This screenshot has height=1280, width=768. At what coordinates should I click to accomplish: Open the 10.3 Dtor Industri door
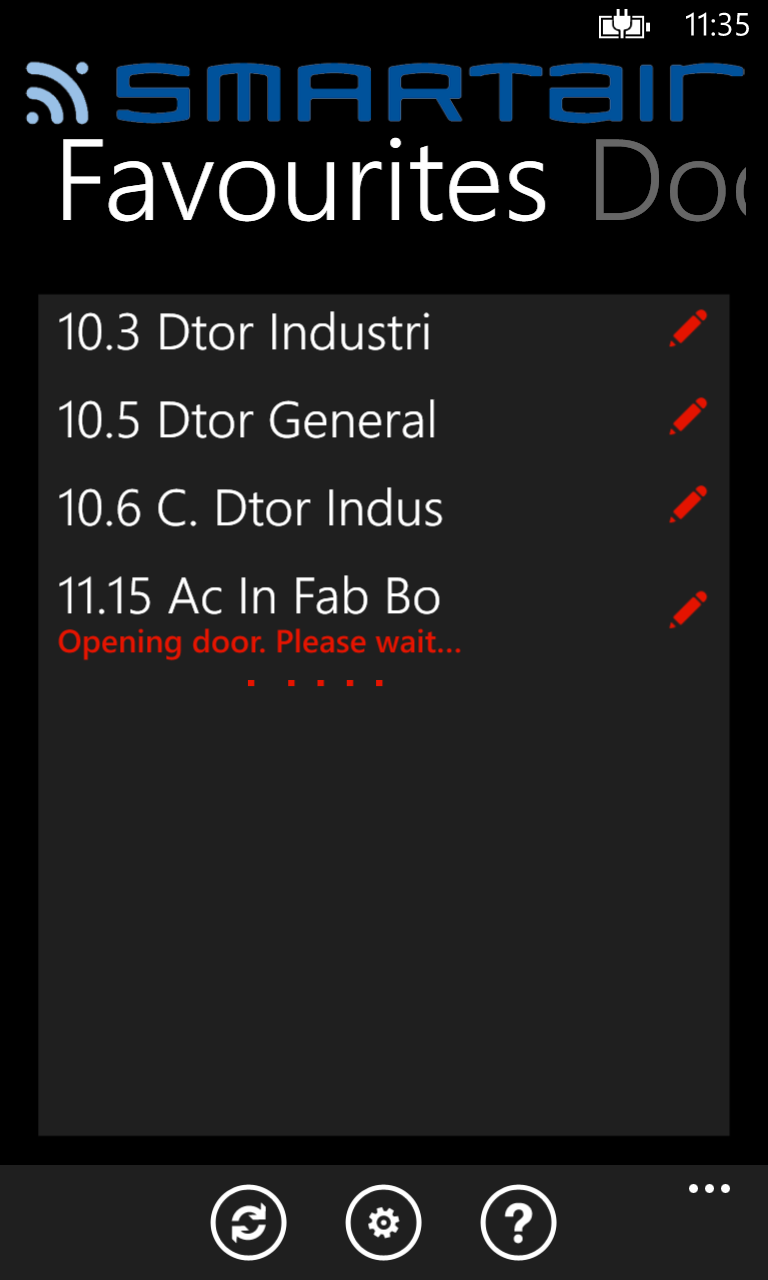pos(244,332)
